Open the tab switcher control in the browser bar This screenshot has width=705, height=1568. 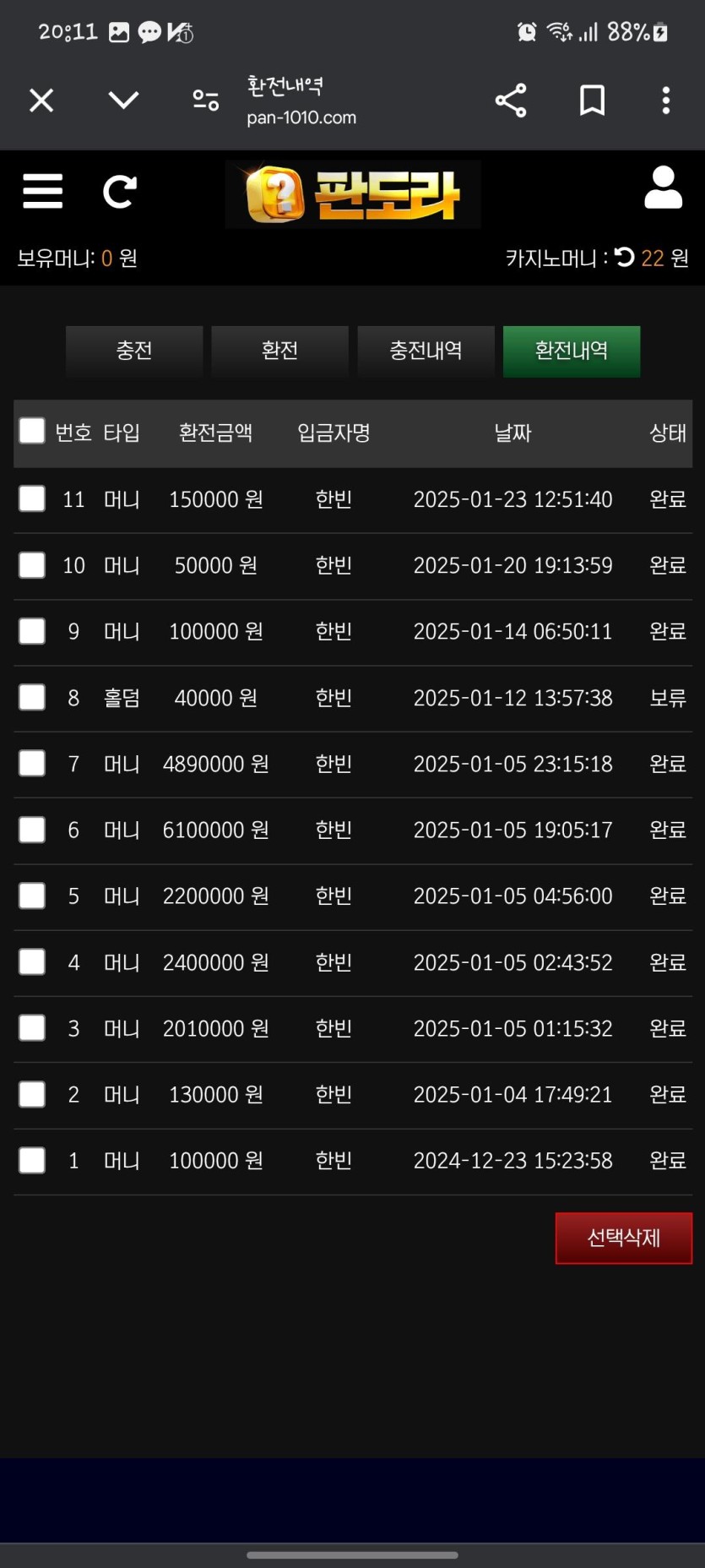tap(204, 101)
